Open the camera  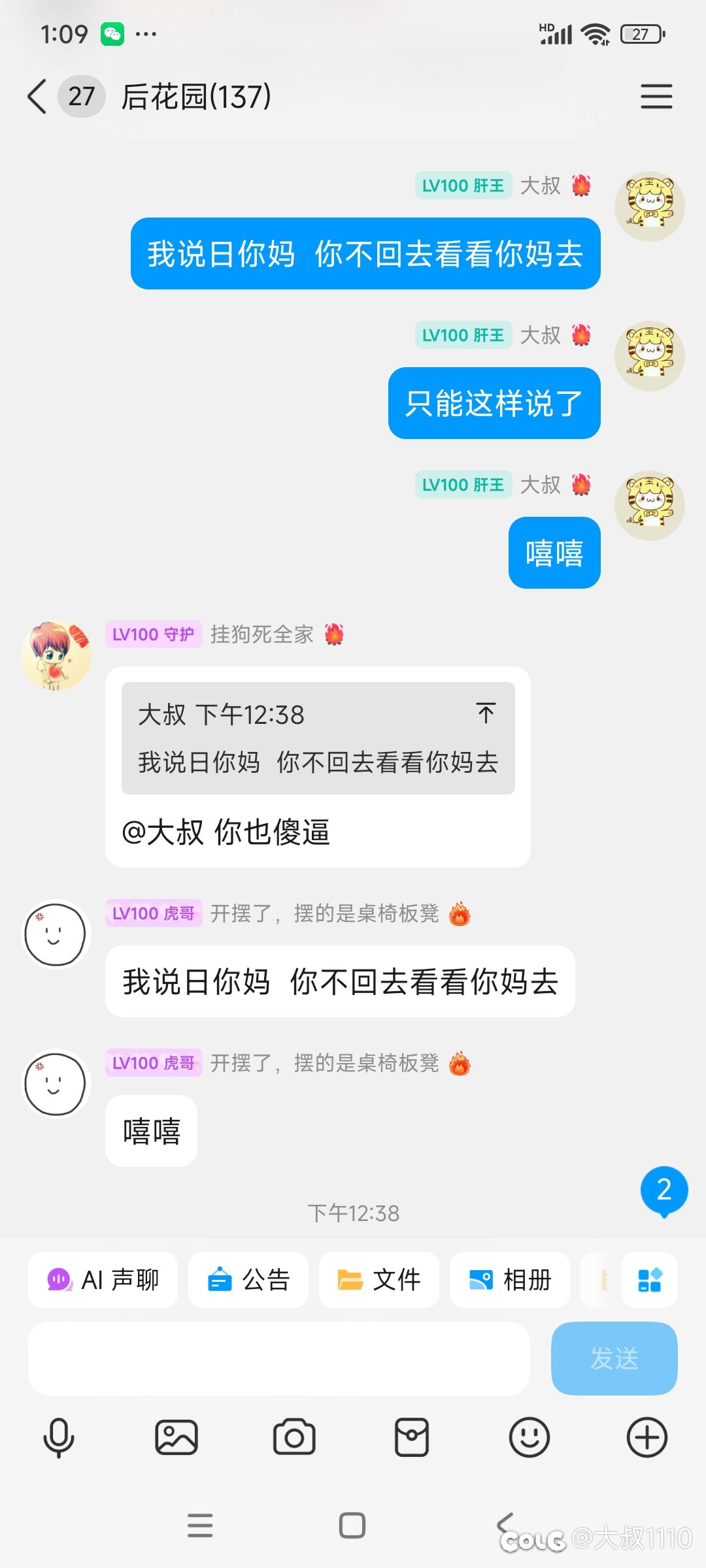coord(294,1438)
